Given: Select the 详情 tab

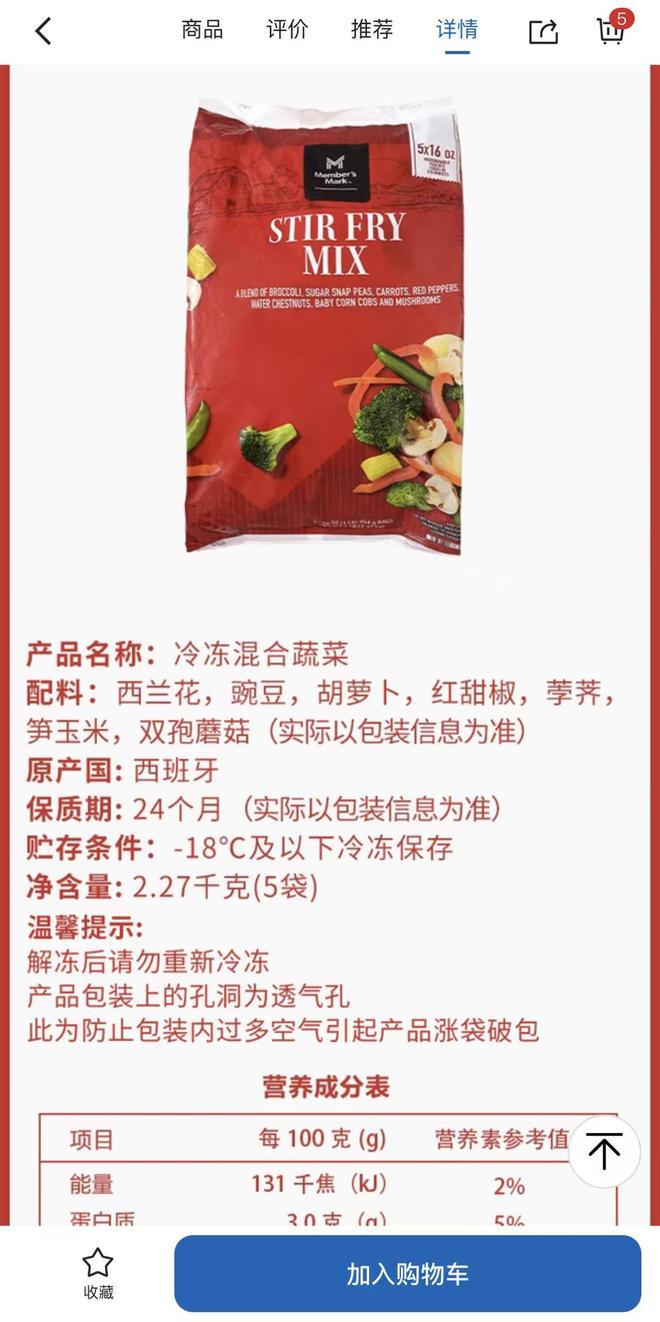Looking at the screenshot, I should [x=457, y=30].
